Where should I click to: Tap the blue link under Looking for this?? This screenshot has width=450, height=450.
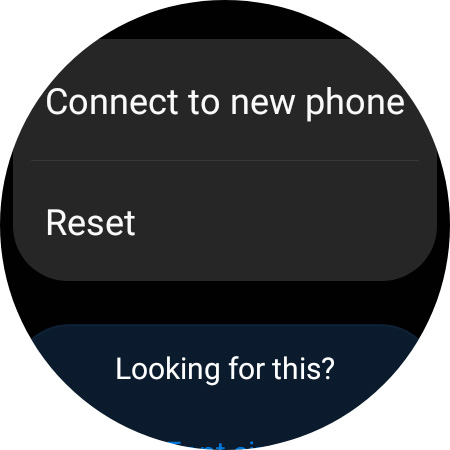point(213,445)
